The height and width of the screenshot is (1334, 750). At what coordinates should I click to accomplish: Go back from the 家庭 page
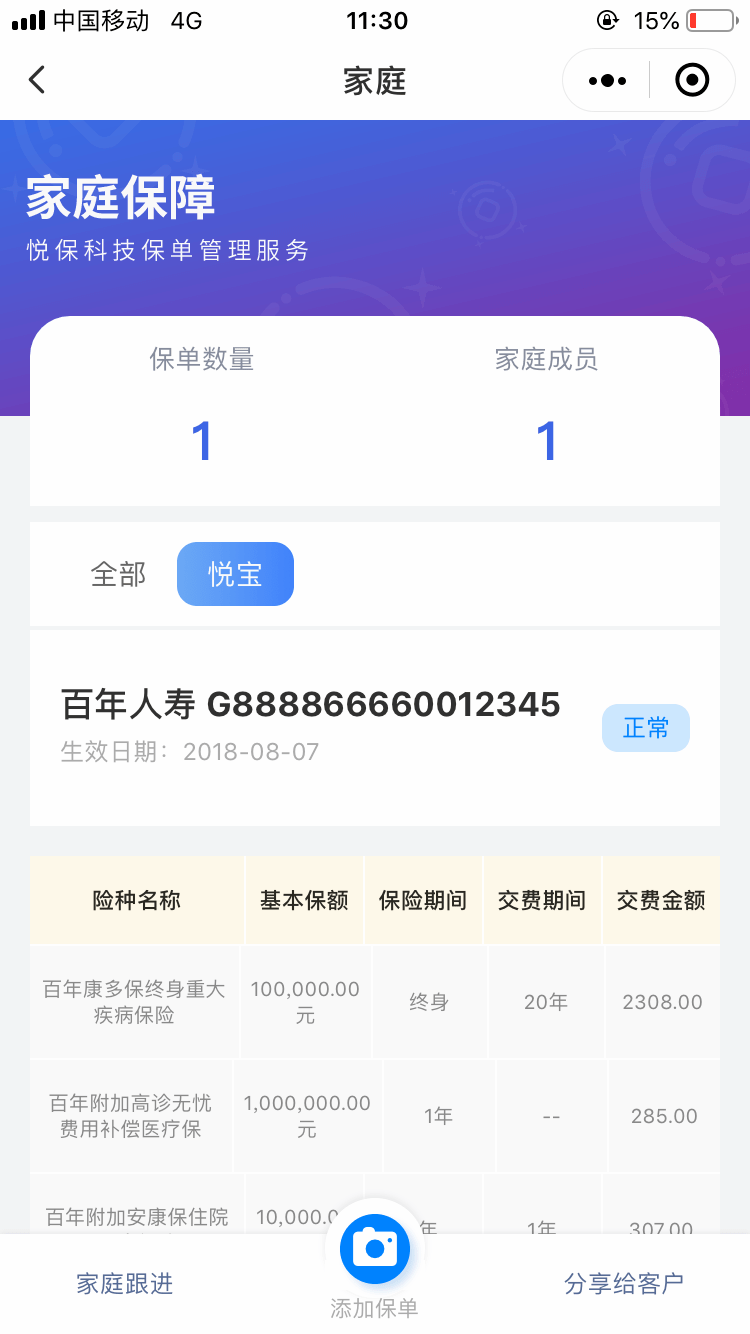37,80
